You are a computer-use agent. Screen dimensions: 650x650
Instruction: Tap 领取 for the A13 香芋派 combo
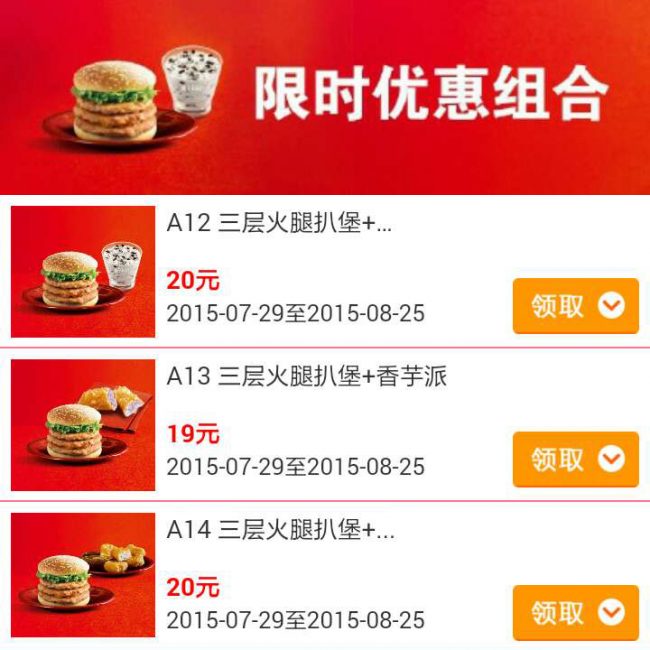coord(575,459)
